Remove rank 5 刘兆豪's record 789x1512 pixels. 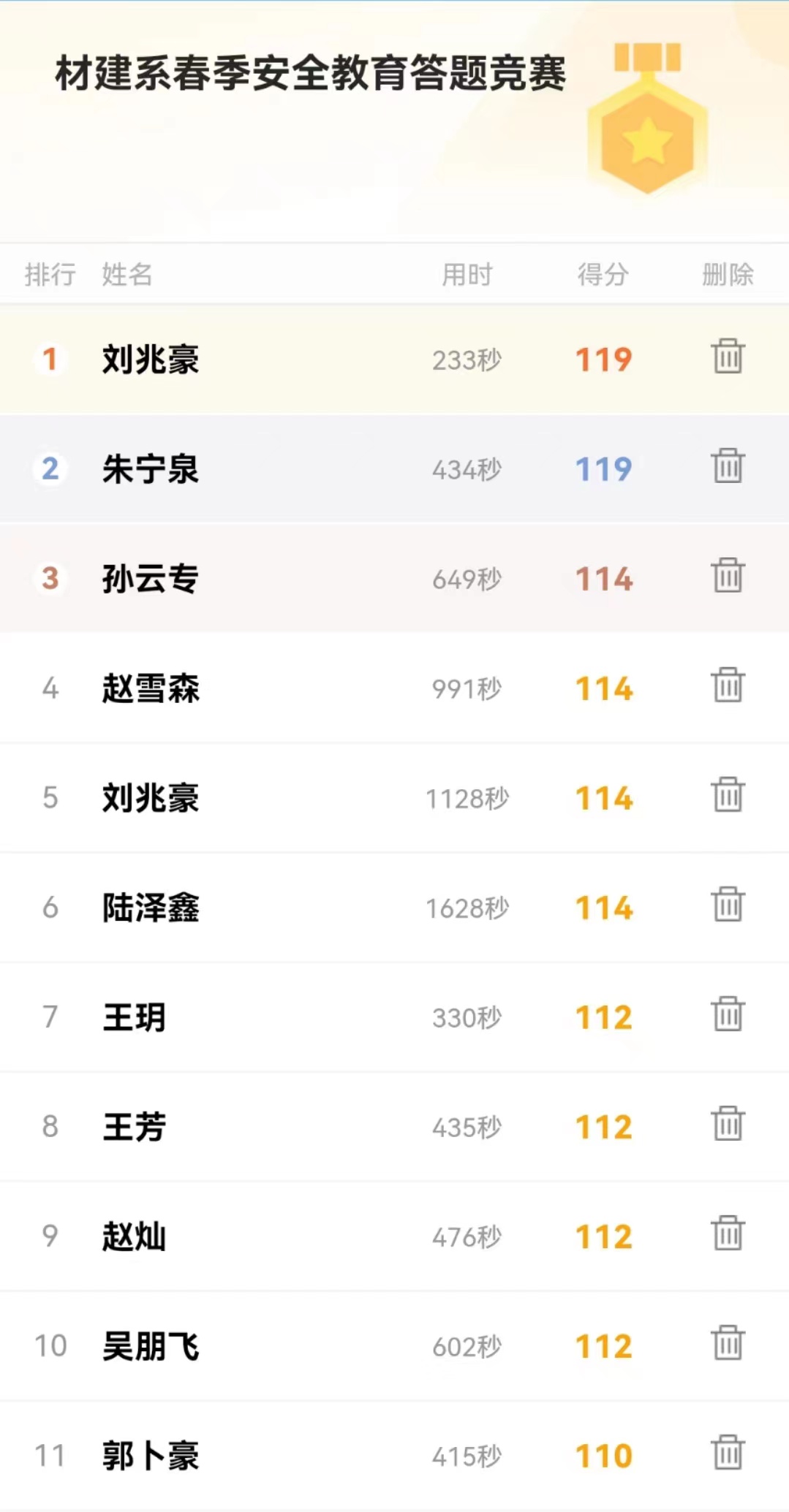tap(728, 794)
